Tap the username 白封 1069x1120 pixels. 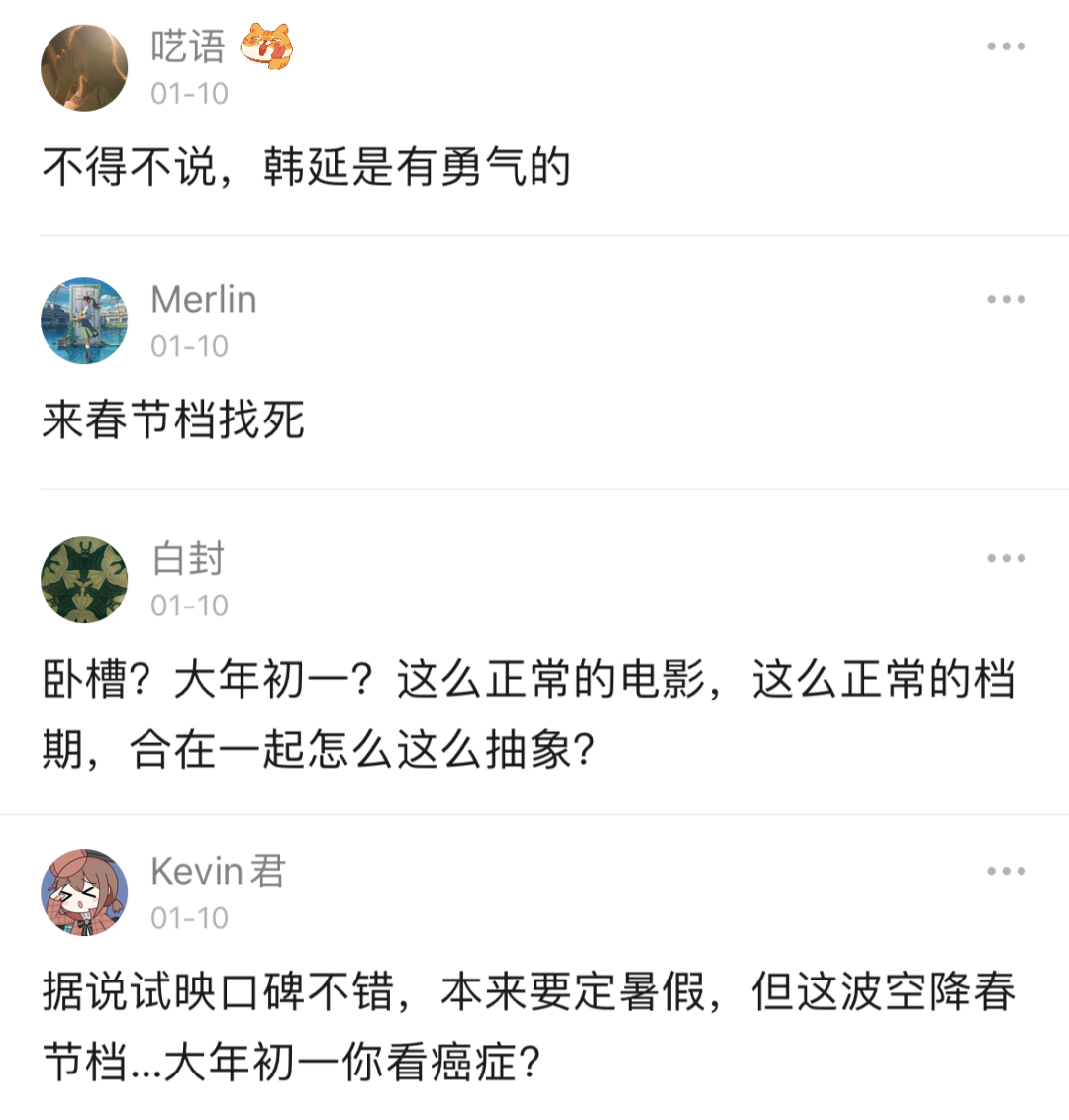point(188,559)
